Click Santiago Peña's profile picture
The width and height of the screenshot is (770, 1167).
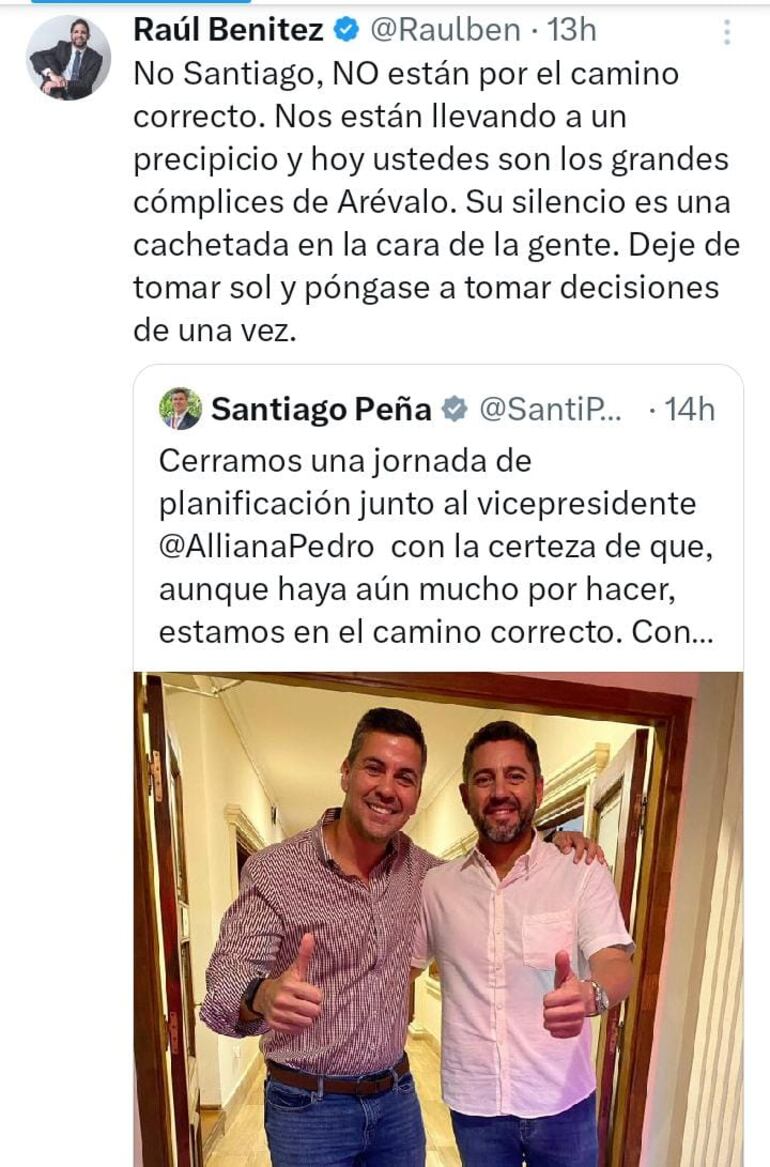click(x=180, y=405)
